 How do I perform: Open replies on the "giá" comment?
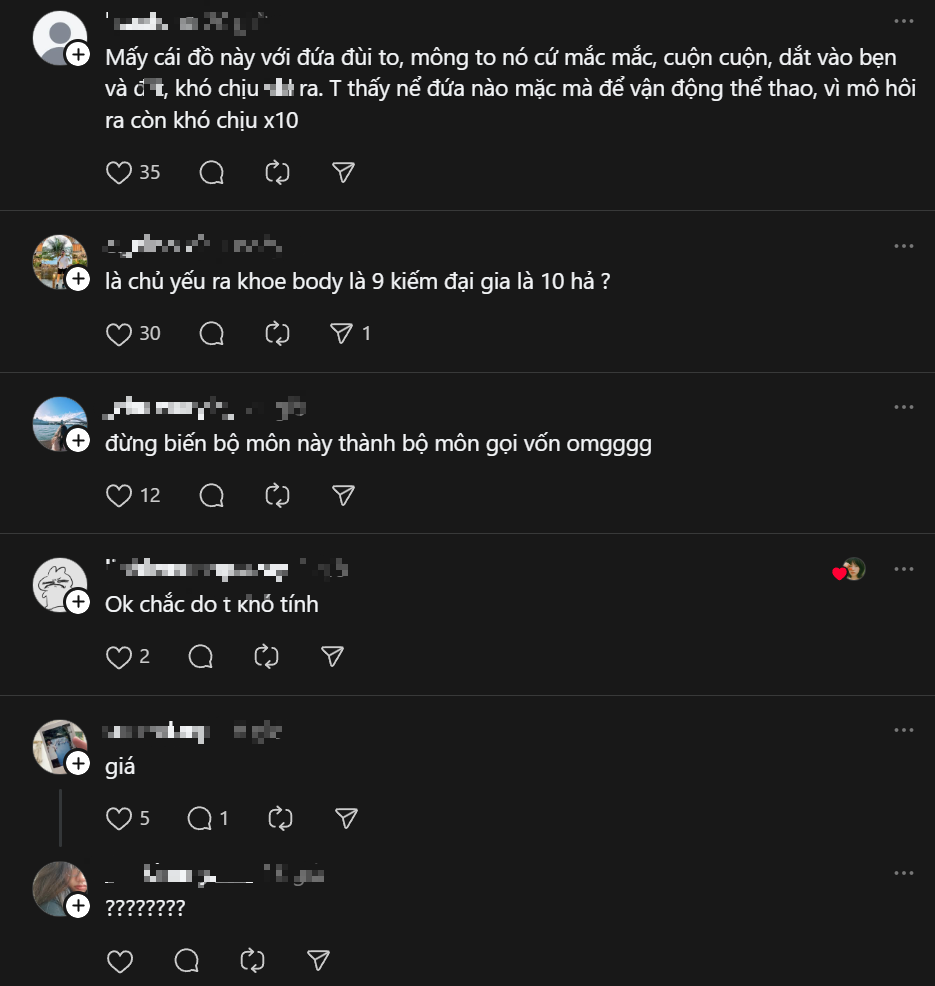(x=201, y=818)
